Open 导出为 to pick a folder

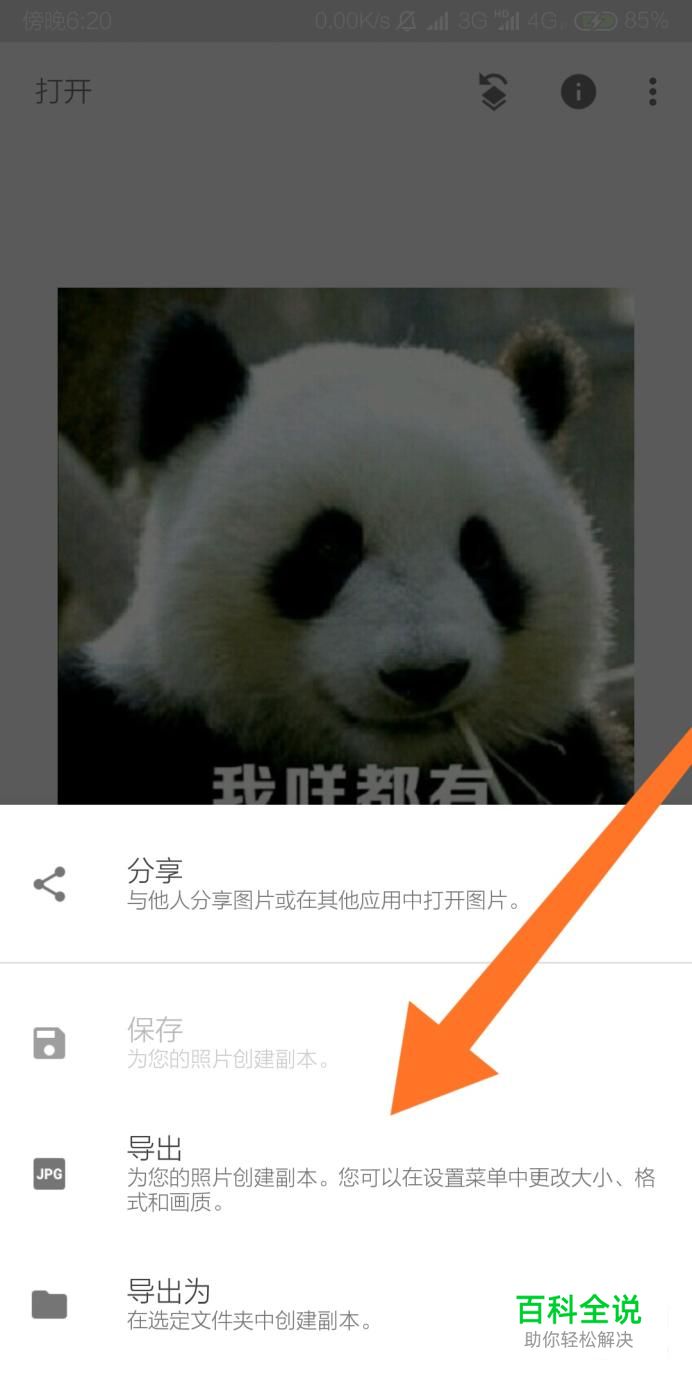pyautogui.click(x=346, y=1304)
